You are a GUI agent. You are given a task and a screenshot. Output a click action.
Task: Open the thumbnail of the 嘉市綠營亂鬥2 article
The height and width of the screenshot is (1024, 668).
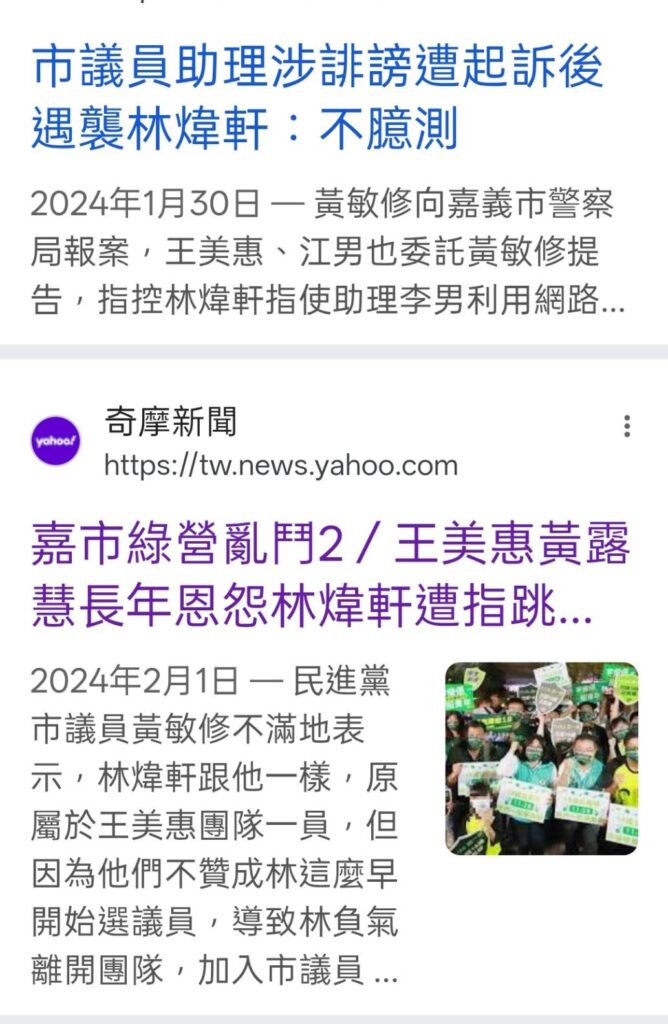tap(541, 757)
